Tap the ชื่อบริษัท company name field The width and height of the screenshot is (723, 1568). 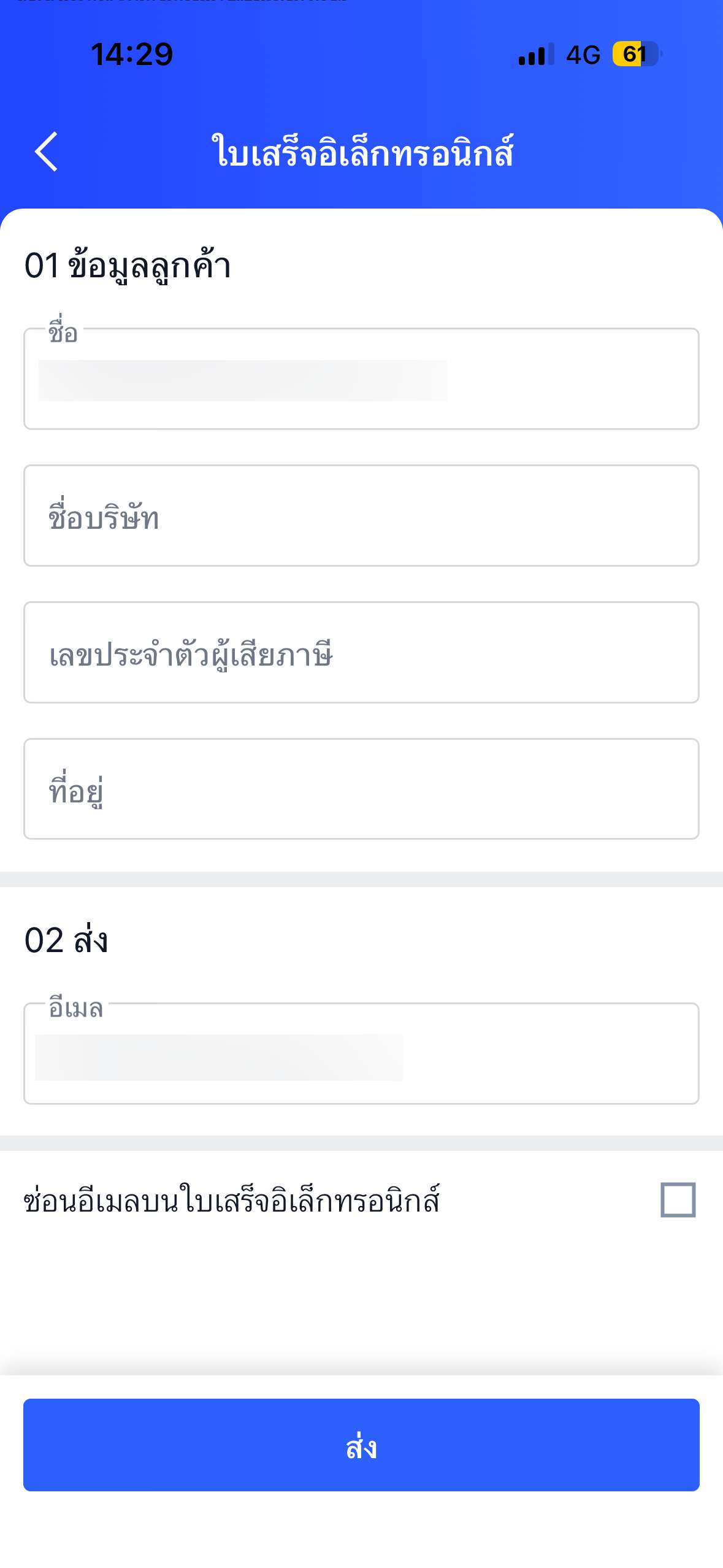[361, 517]
